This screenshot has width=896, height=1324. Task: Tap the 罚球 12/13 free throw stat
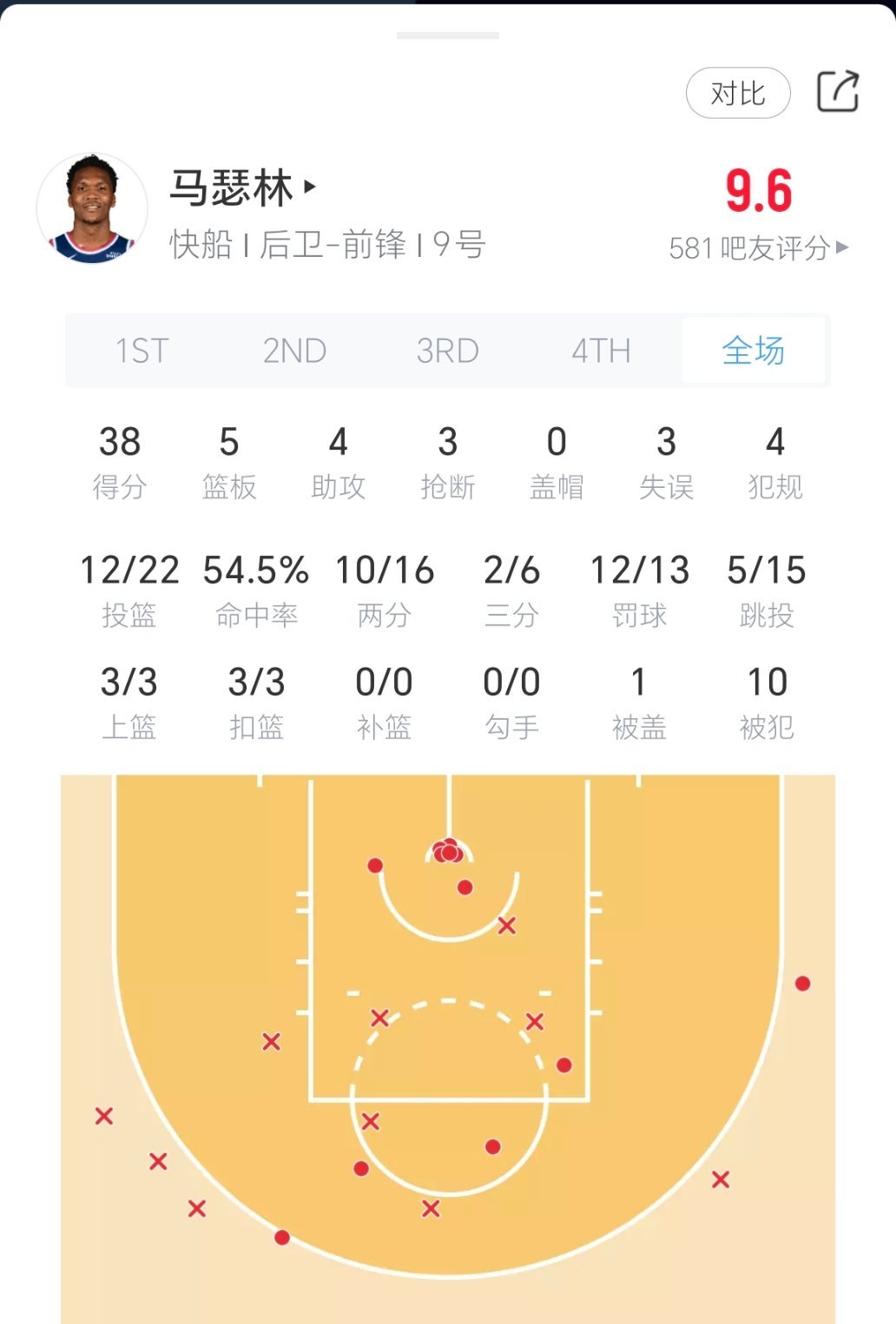(x=642, y=571)
